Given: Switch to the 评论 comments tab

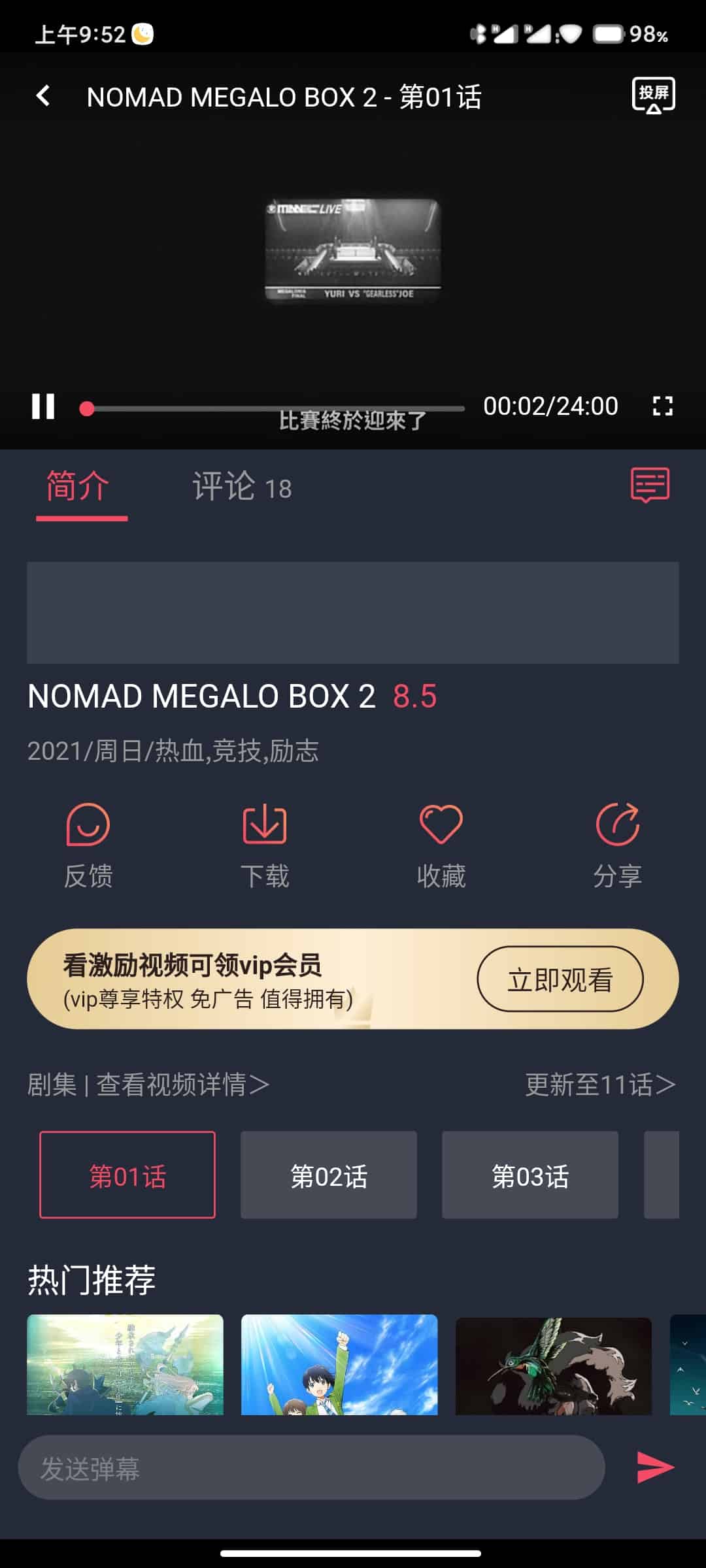Looking at the screenshot, I should (x=241, y=487).
